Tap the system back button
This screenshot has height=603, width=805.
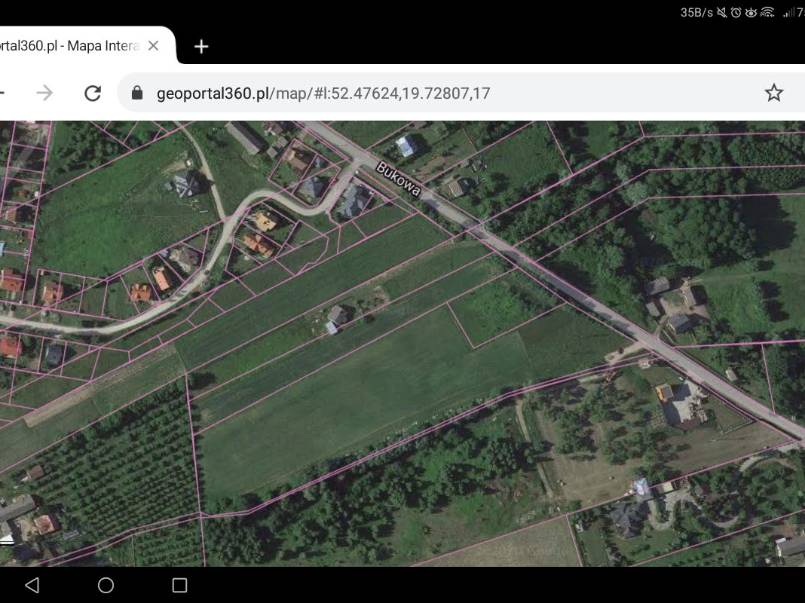[x=31, y=585]
